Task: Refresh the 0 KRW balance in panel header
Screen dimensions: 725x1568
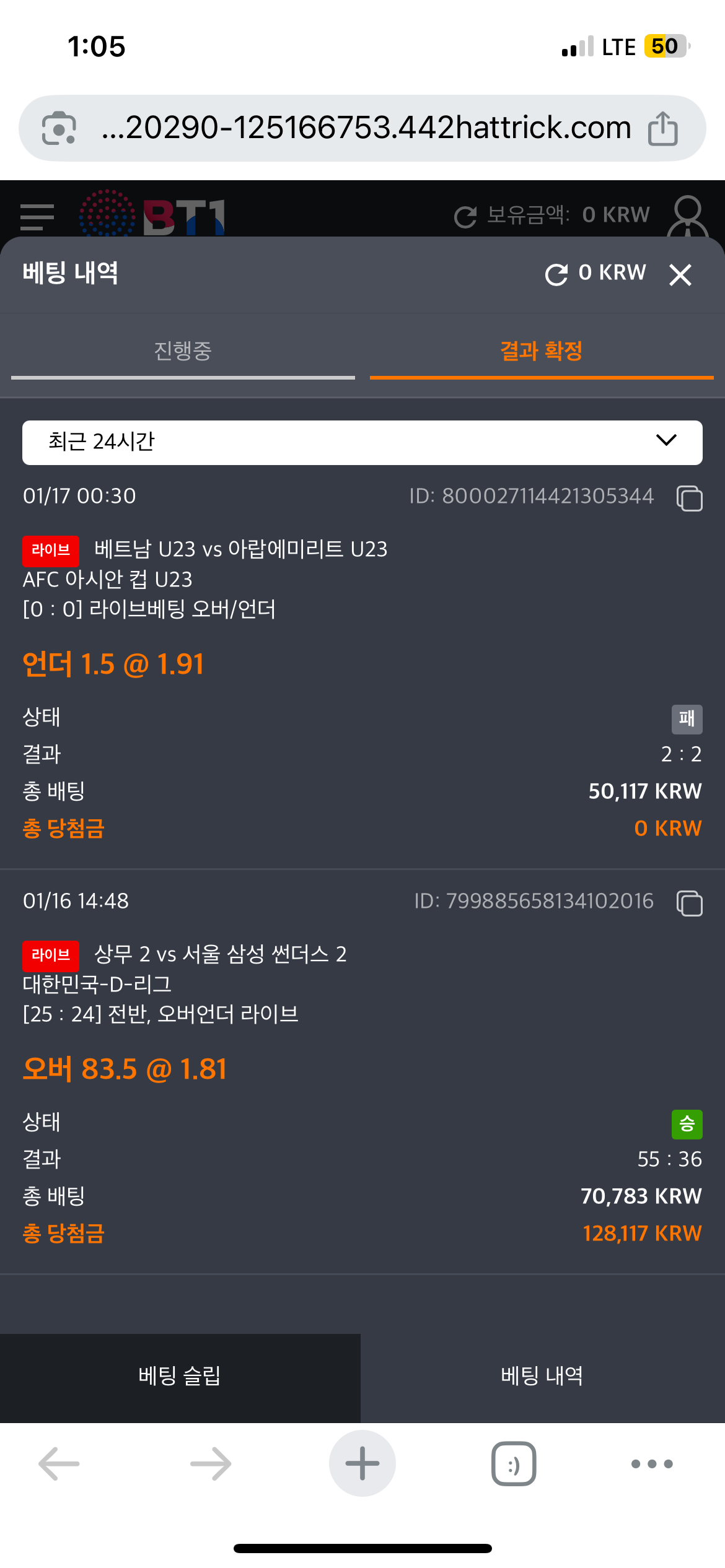Action: click(556, 274)
